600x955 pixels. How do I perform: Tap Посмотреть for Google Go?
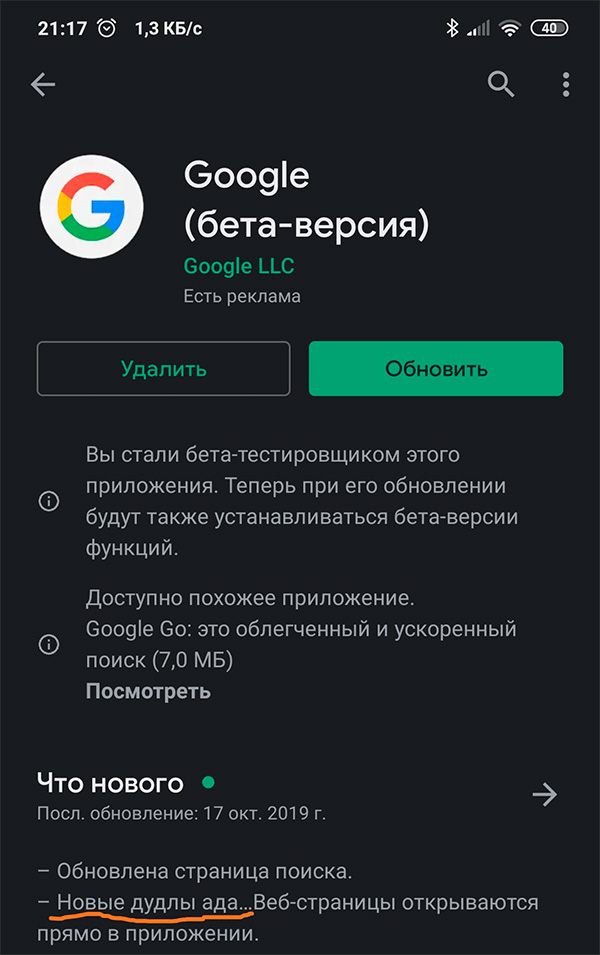click(148, 691)
